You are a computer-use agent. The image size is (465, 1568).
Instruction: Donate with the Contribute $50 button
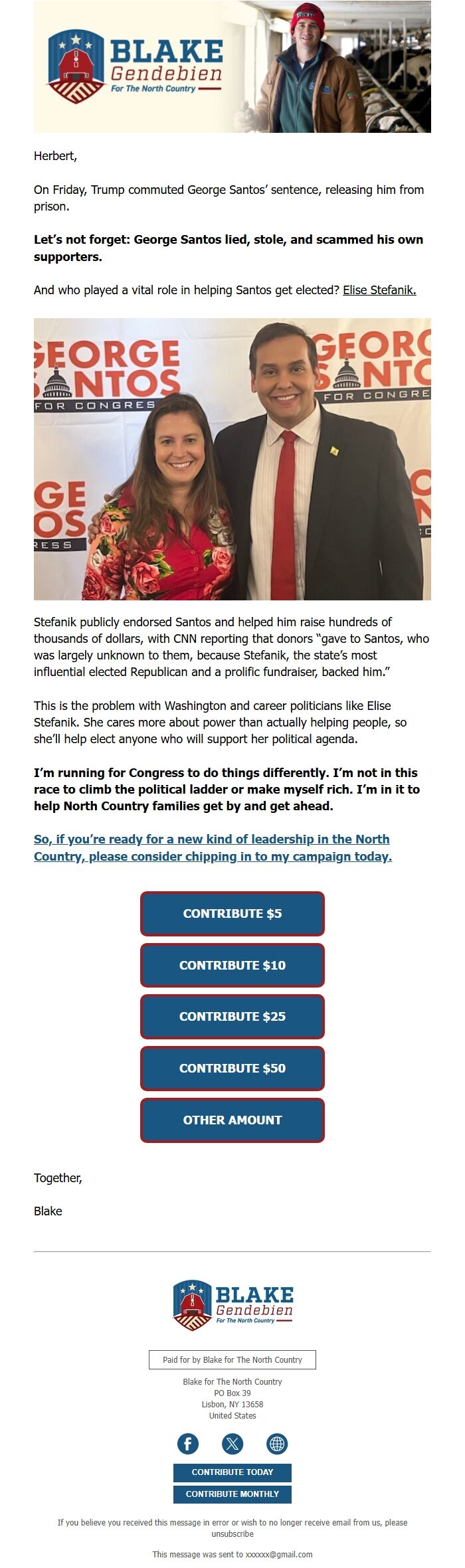[x=232, y=1069]
